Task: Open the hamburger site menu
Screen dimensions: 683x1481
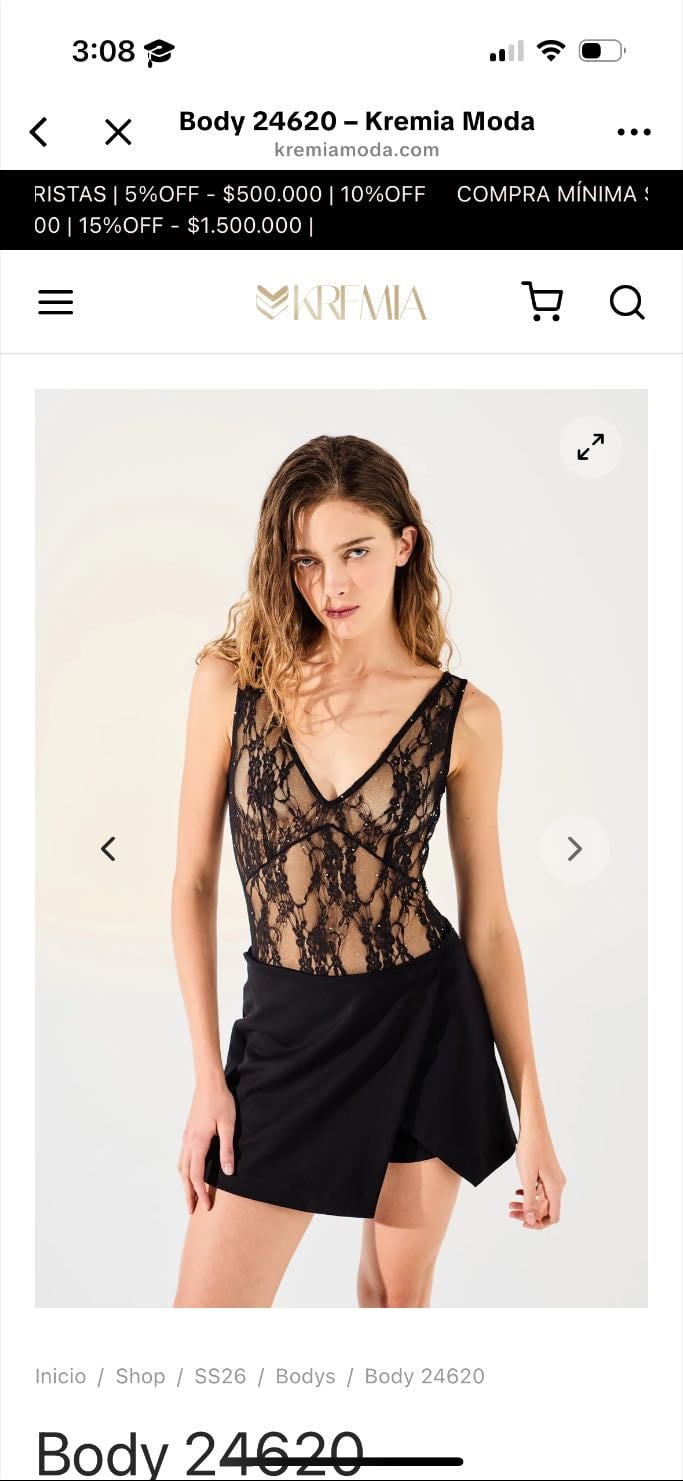Action: (56, 302)
